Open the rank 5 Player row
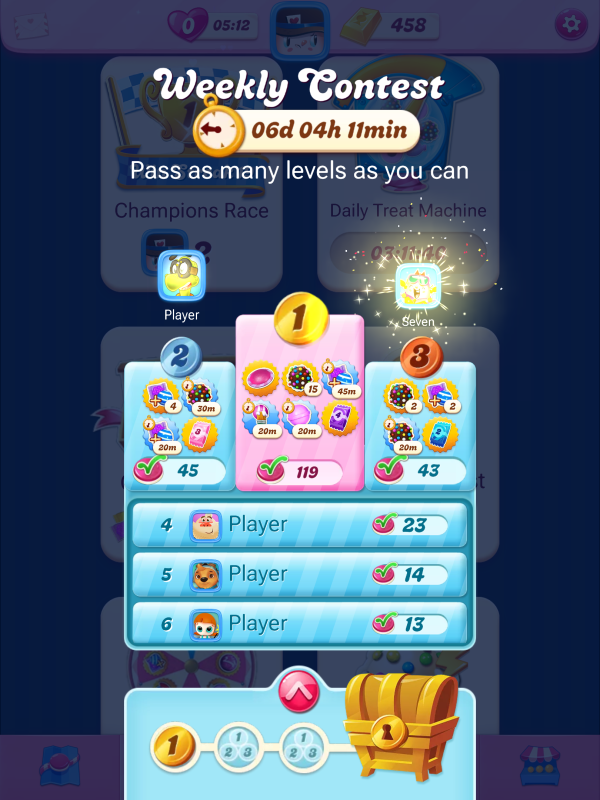Screen dimensions: 600x800 point(299,574)
